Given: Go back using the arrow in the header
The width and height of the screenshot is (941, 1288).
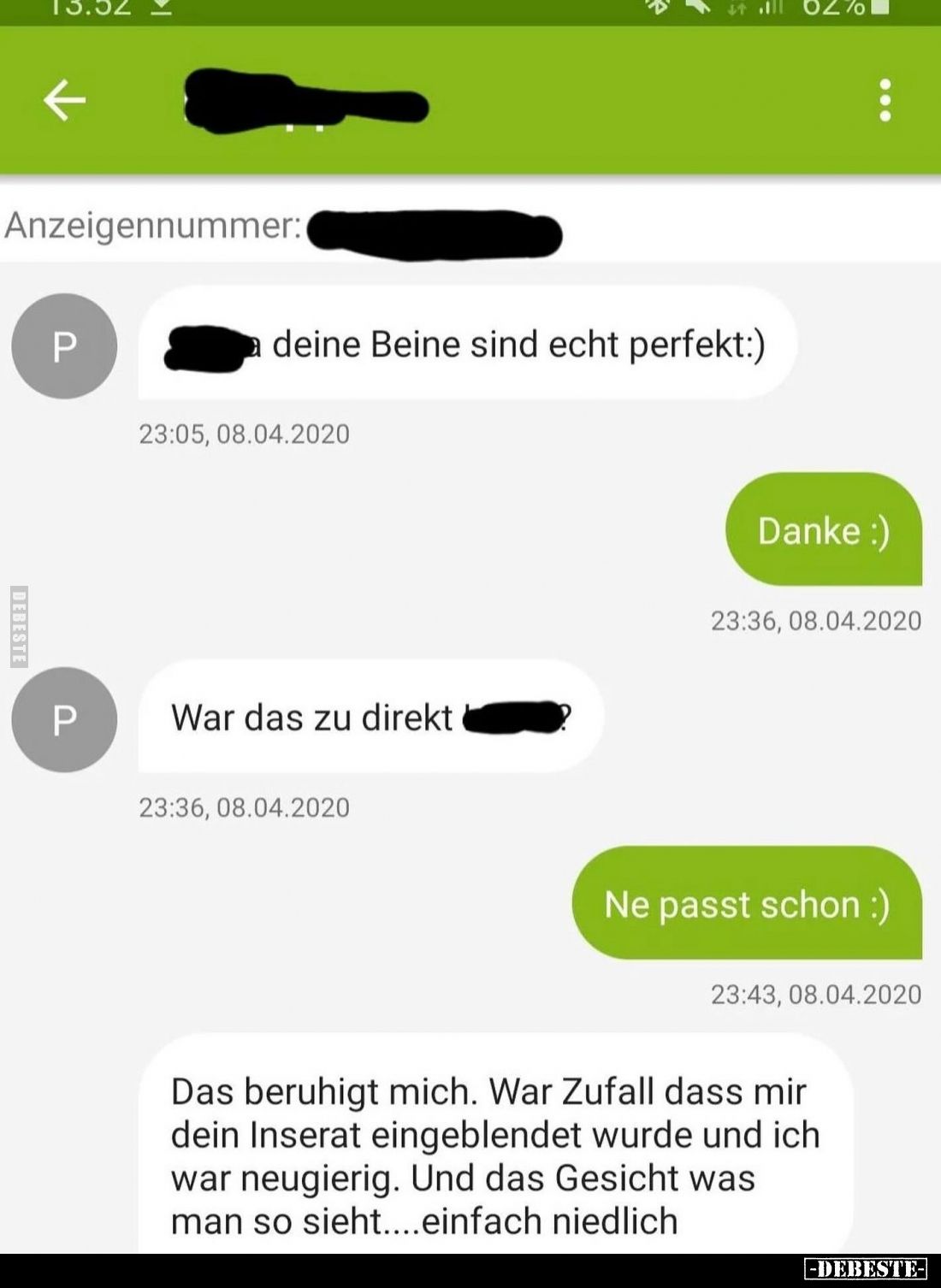Looking at the screenshot, I should [x=64, y=101].
